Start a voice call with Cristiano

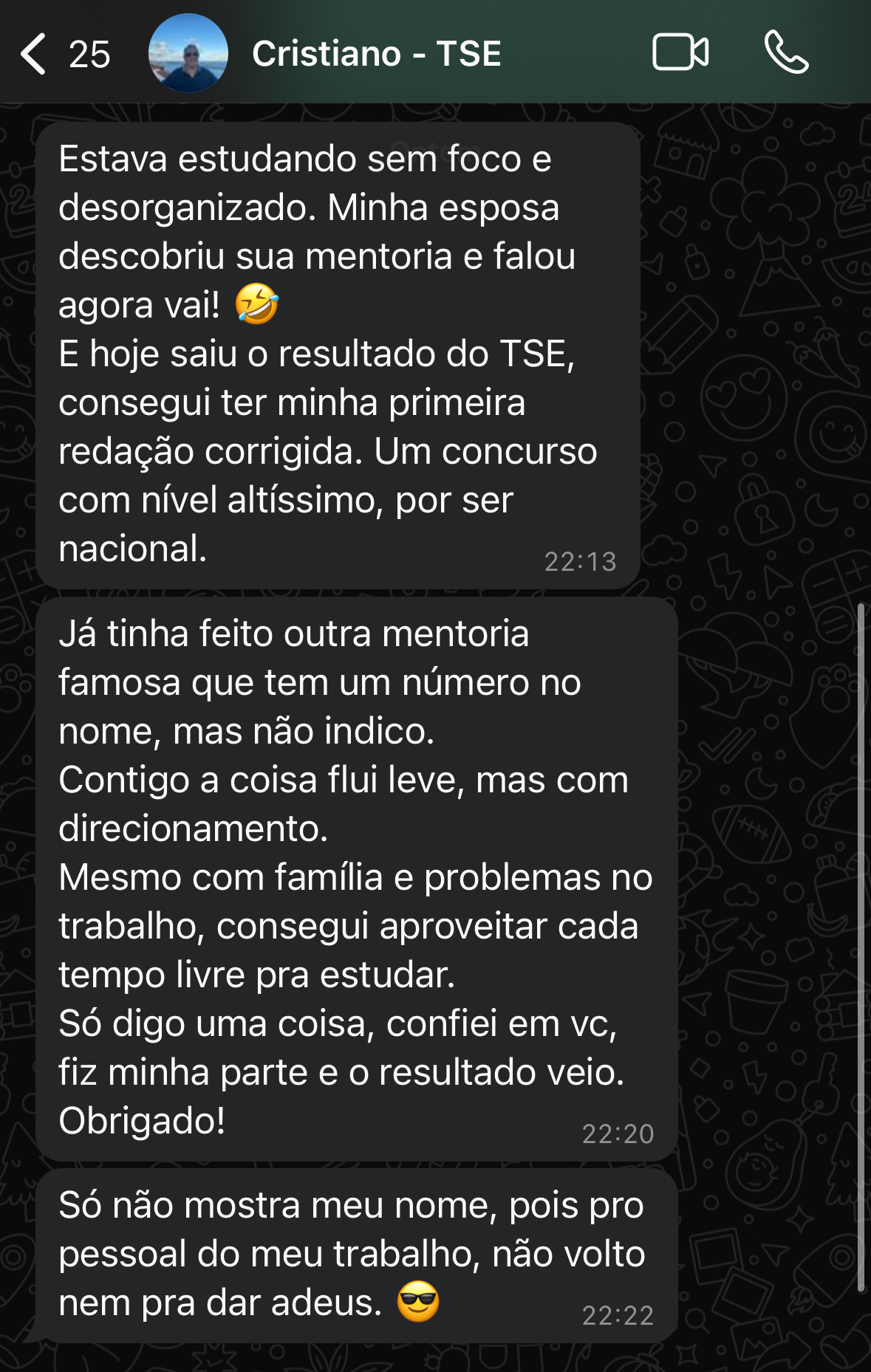coord(786,52)
